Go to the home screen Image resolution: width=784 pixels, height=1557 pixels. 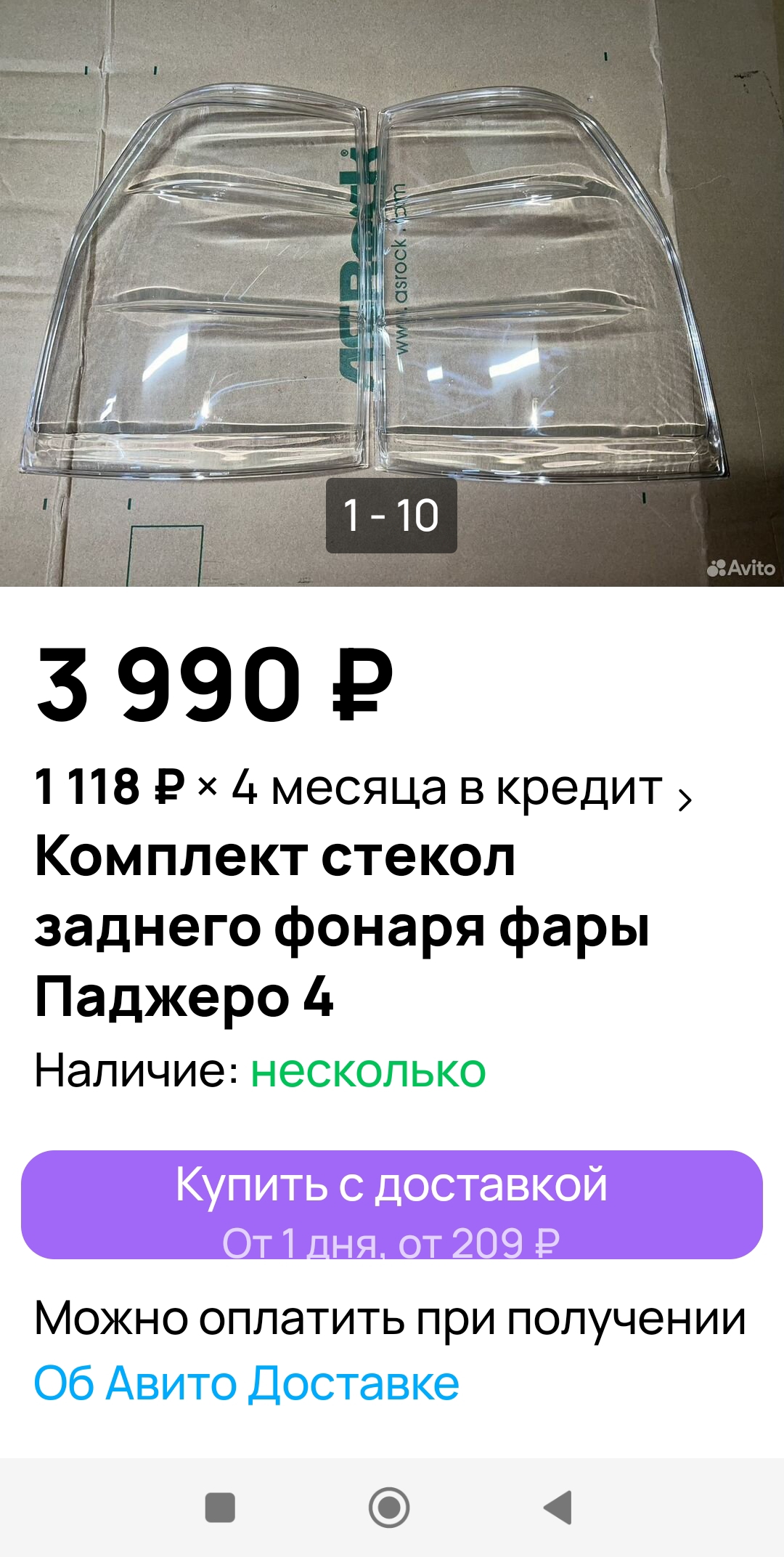coord(389,1508)
